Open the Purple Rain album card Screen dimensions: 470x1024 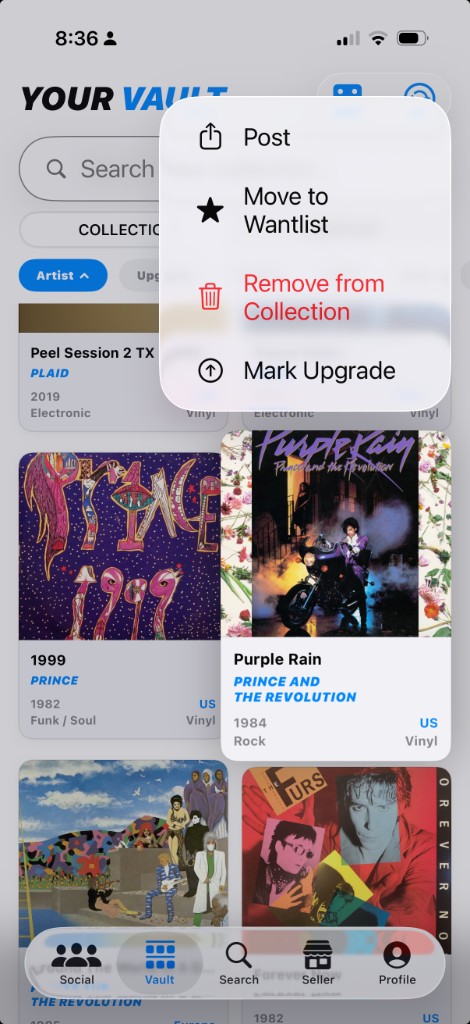tap(336, 594)
